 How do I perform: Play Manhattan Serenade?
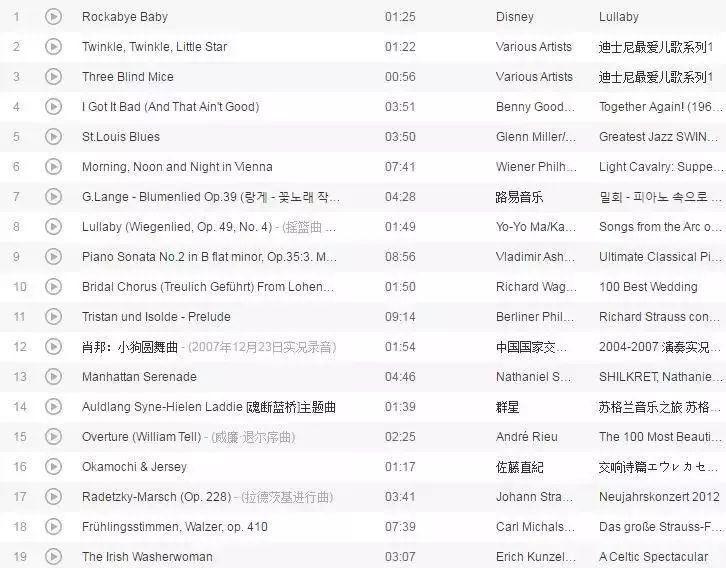point(53,377)
